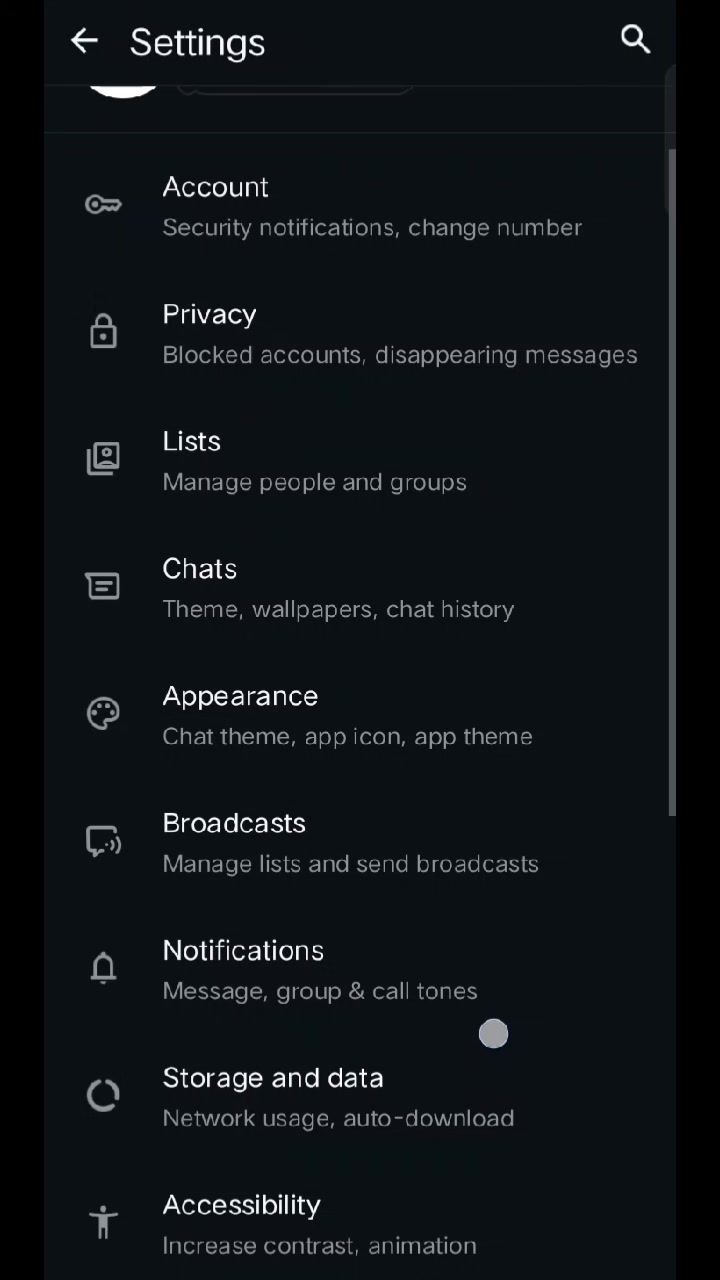Open Broadcasts settings
Image resolution: width=720 pixels, height=1280 pixels.
pyautogui.click(x=360, y=842)
